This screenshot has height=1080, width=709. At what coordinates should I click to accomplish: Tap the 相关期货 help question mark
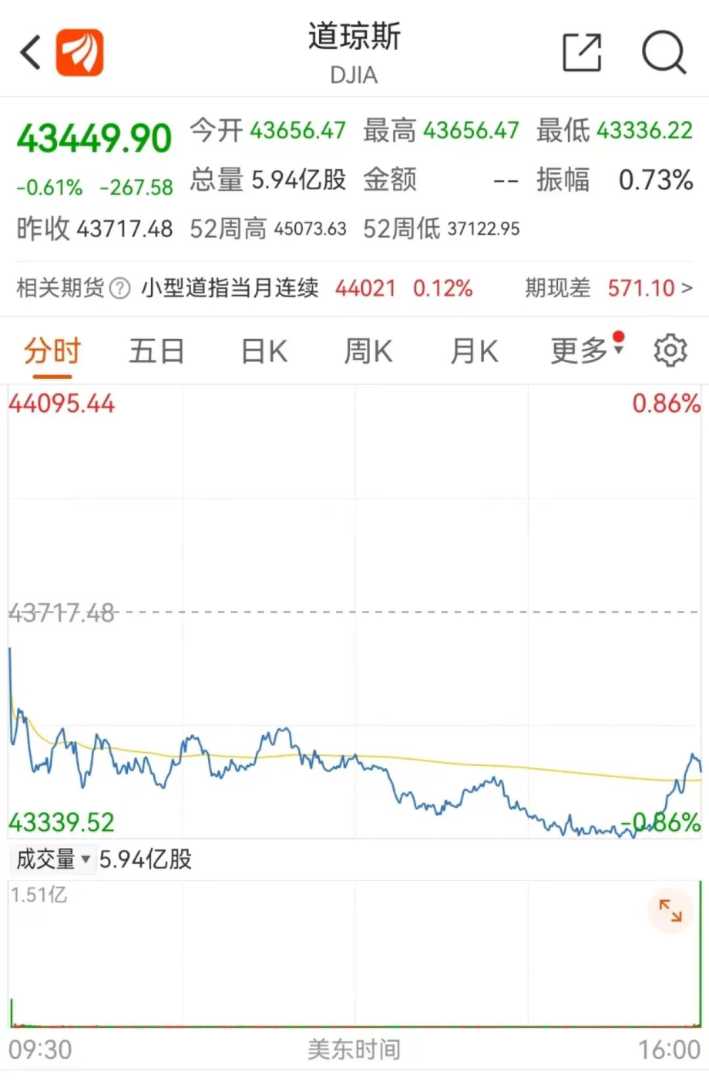[x=120, y=289]
